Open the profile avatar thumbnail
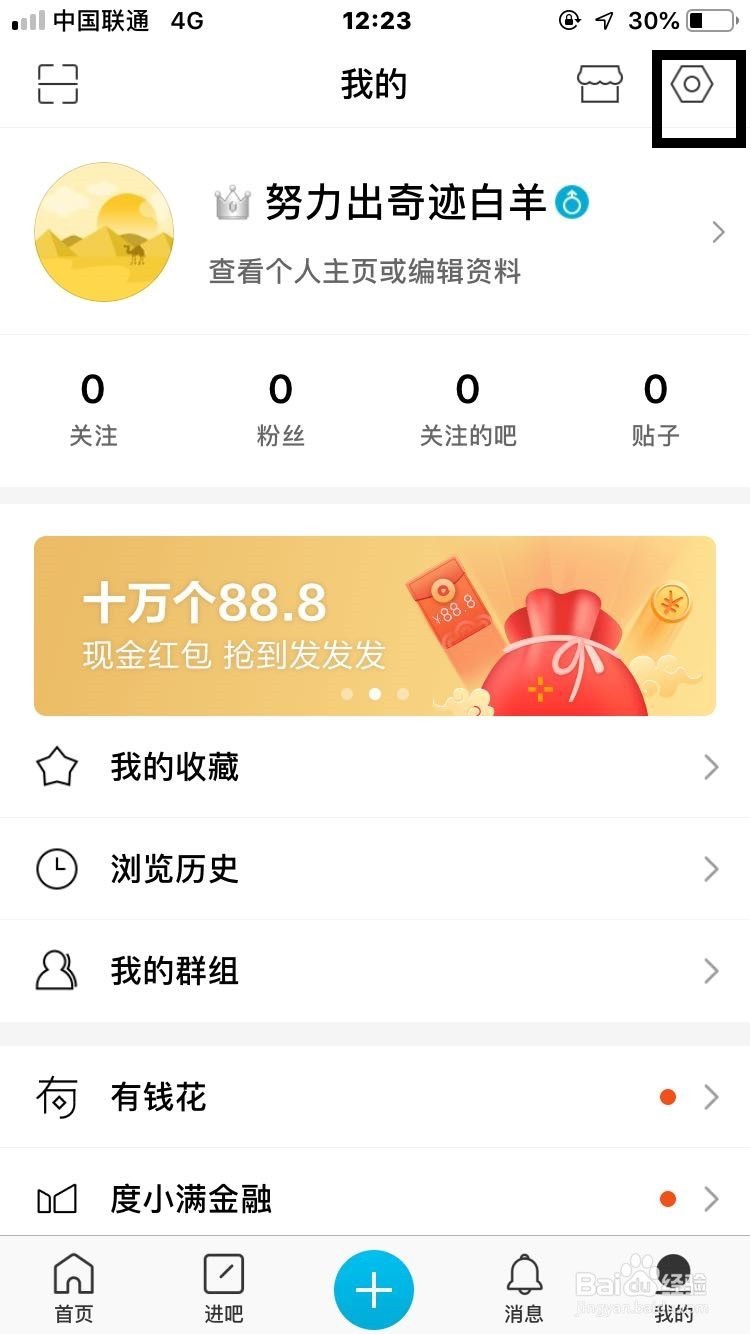The height and width of the screenshot is (1334, 750). tap(104, 231)
